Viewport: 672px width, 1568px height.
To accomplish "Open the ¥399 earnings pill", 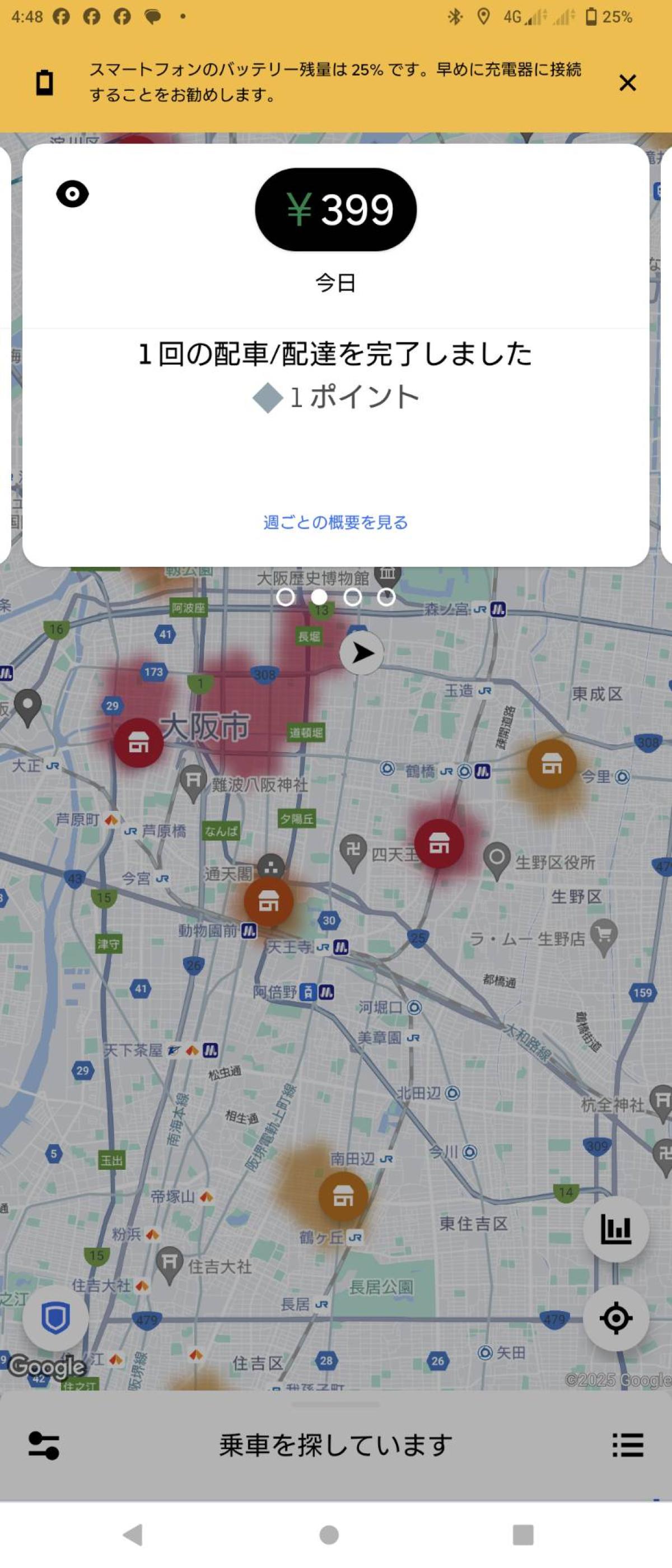I will 335,209.
